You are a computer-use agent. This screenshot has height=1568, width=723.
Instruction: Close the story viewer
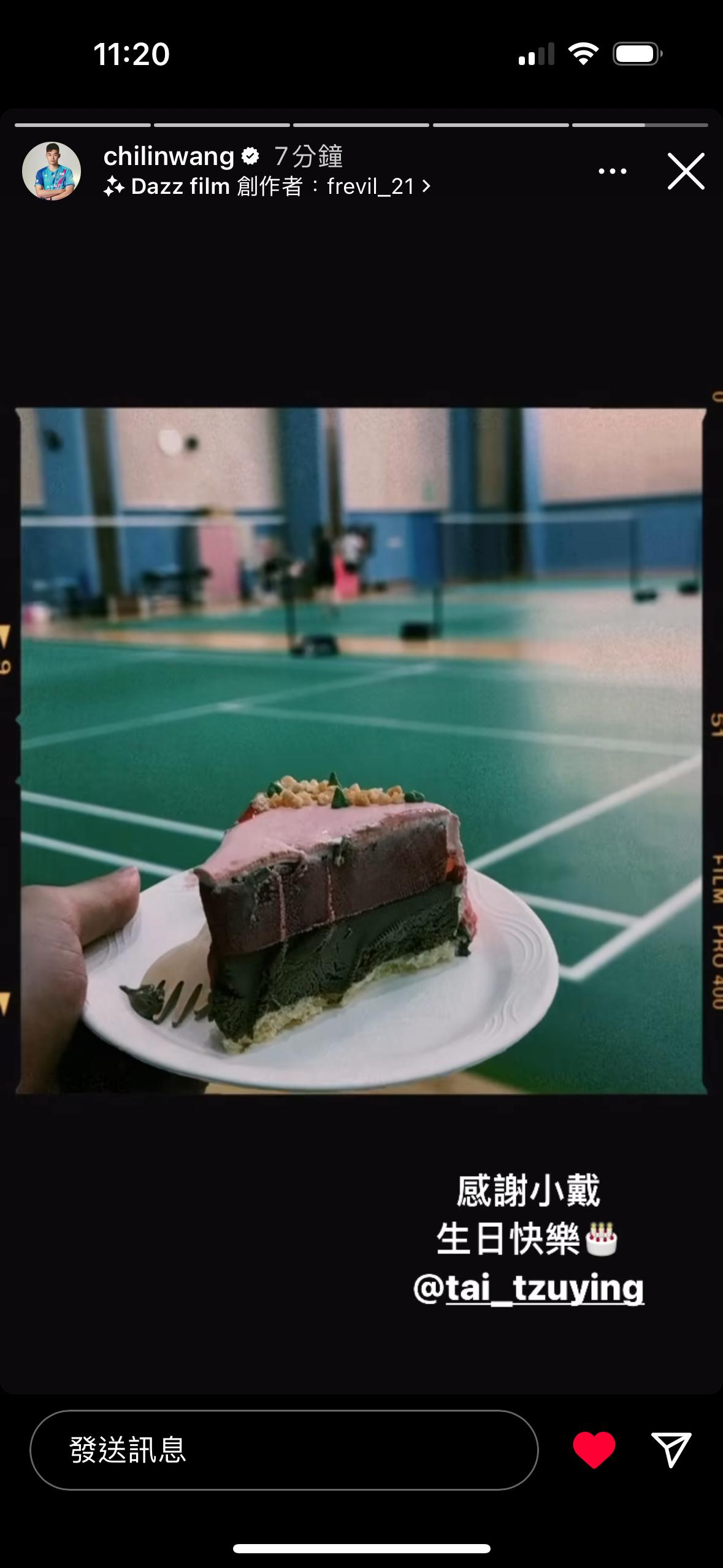click(686, 171)
